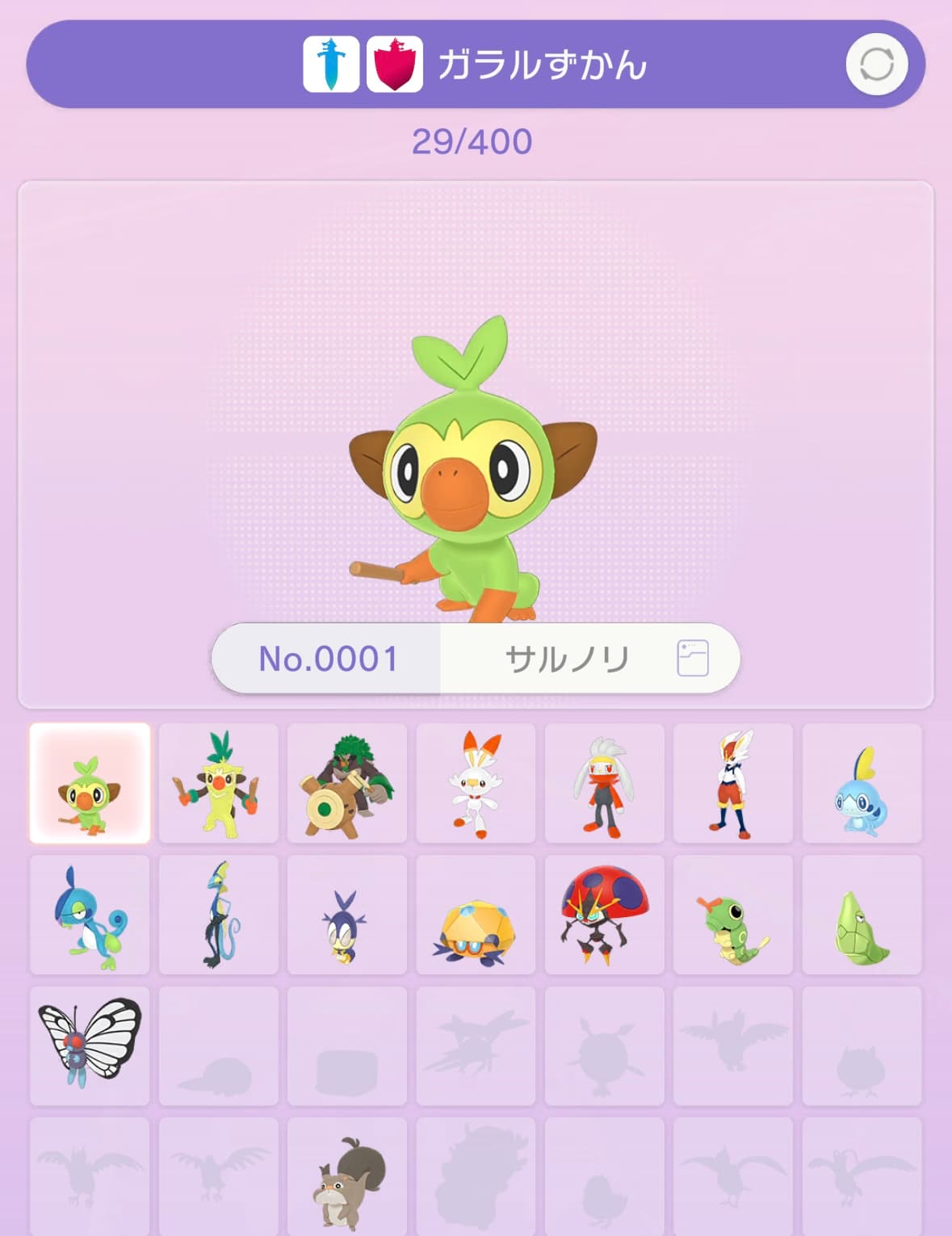The height and width of the screenshot is (1236, 952).
Task: View the white rabbit Scorbunny
Action: (476, 783)
